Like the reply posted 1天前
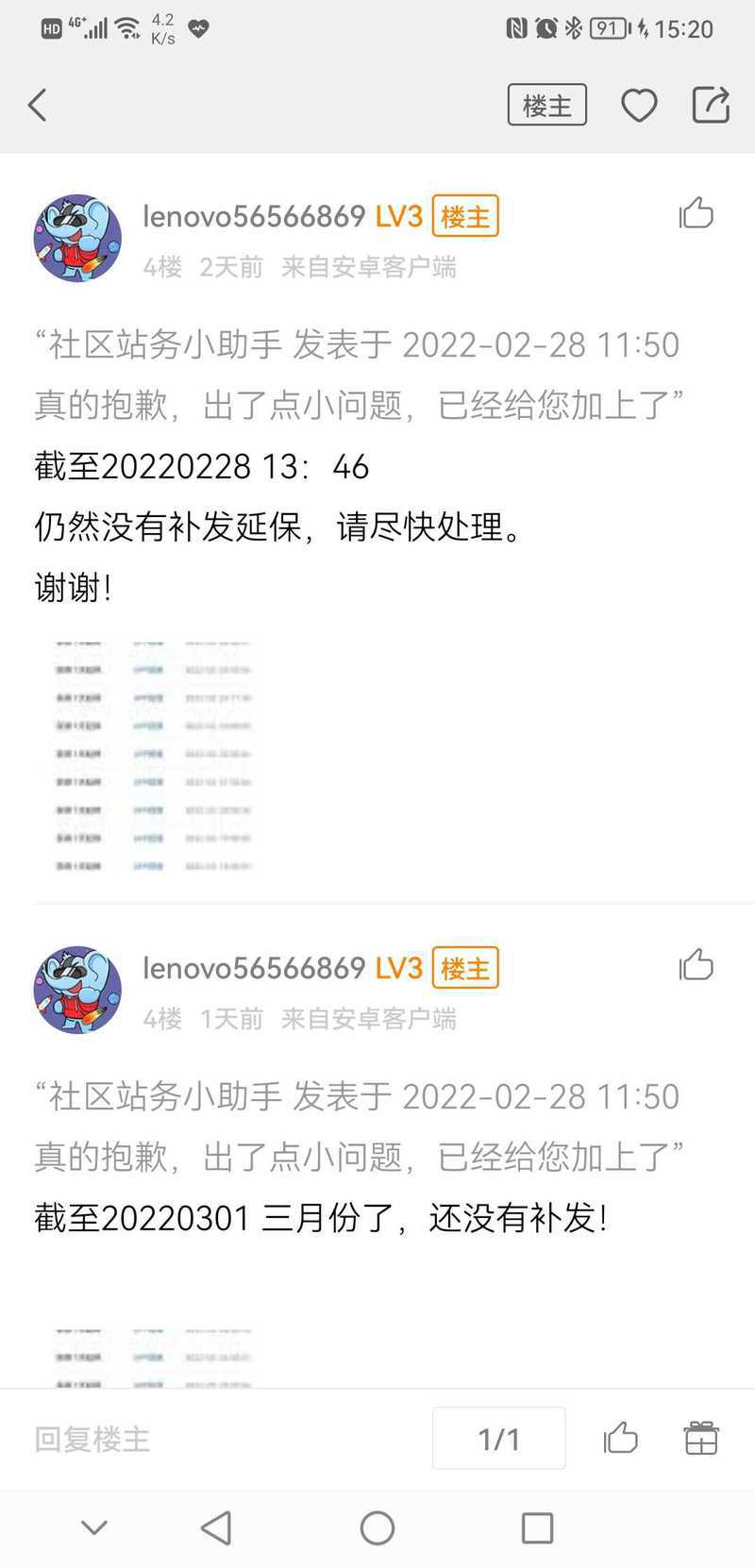755x1568 pixels. pyautogui.click(x=696, y=965)
